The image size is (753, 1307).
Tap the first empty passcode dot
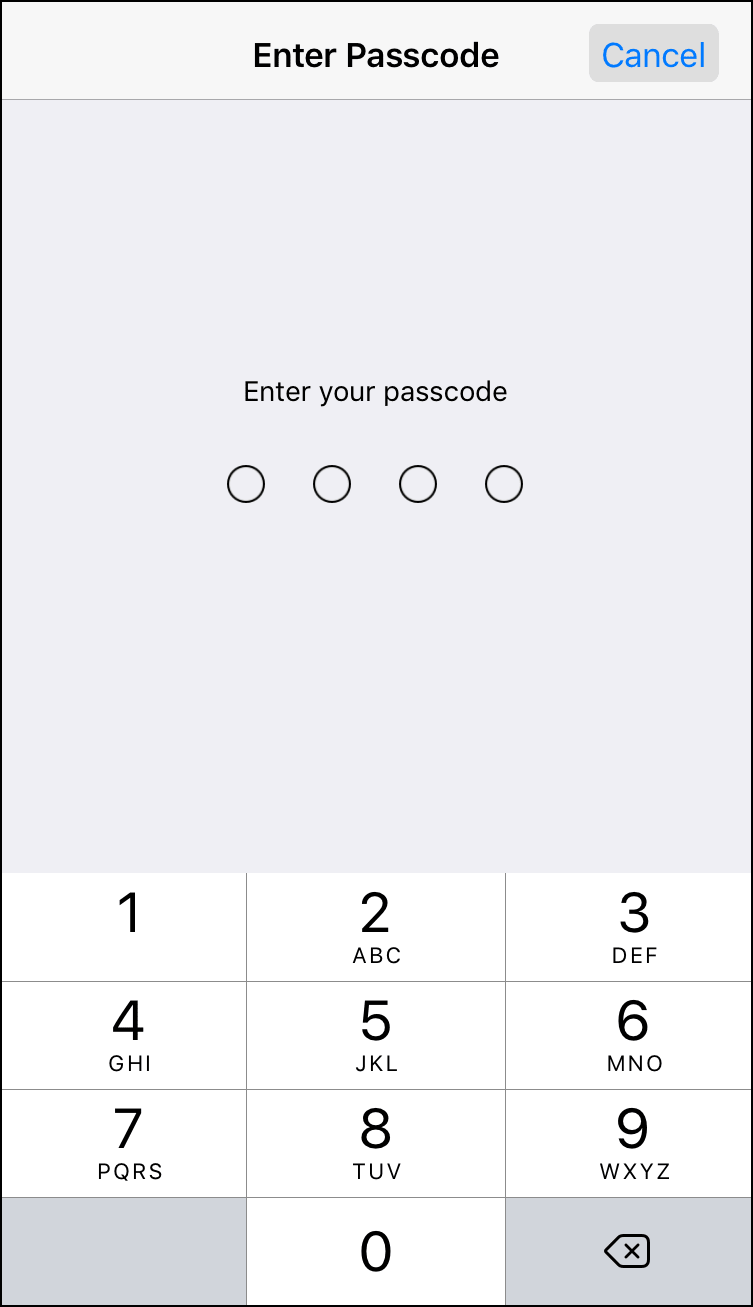246,484
